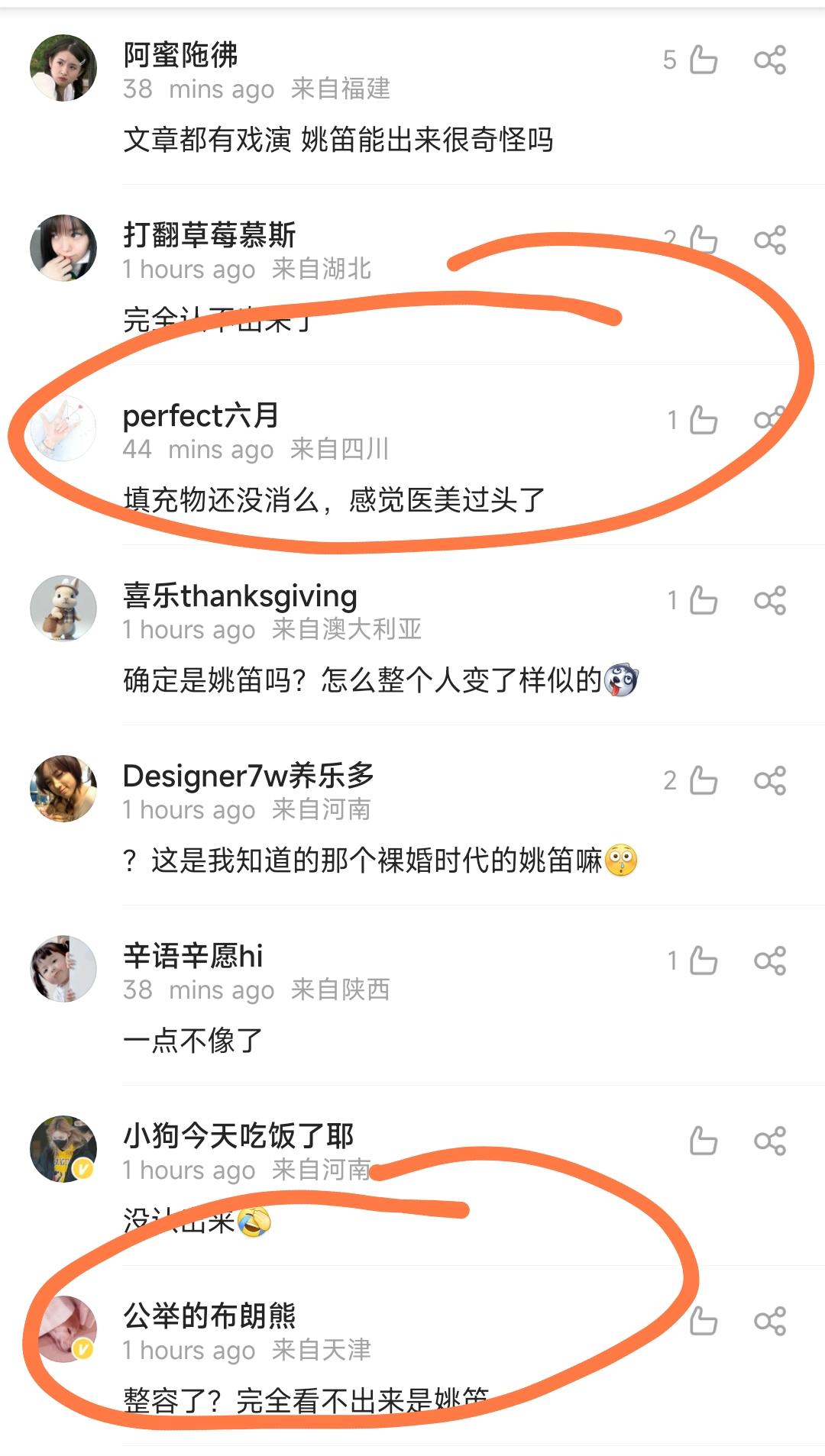Open Designer7w养乐多's avatar
The width and height of the screenshot is (825, 1456).
point(63,788)
